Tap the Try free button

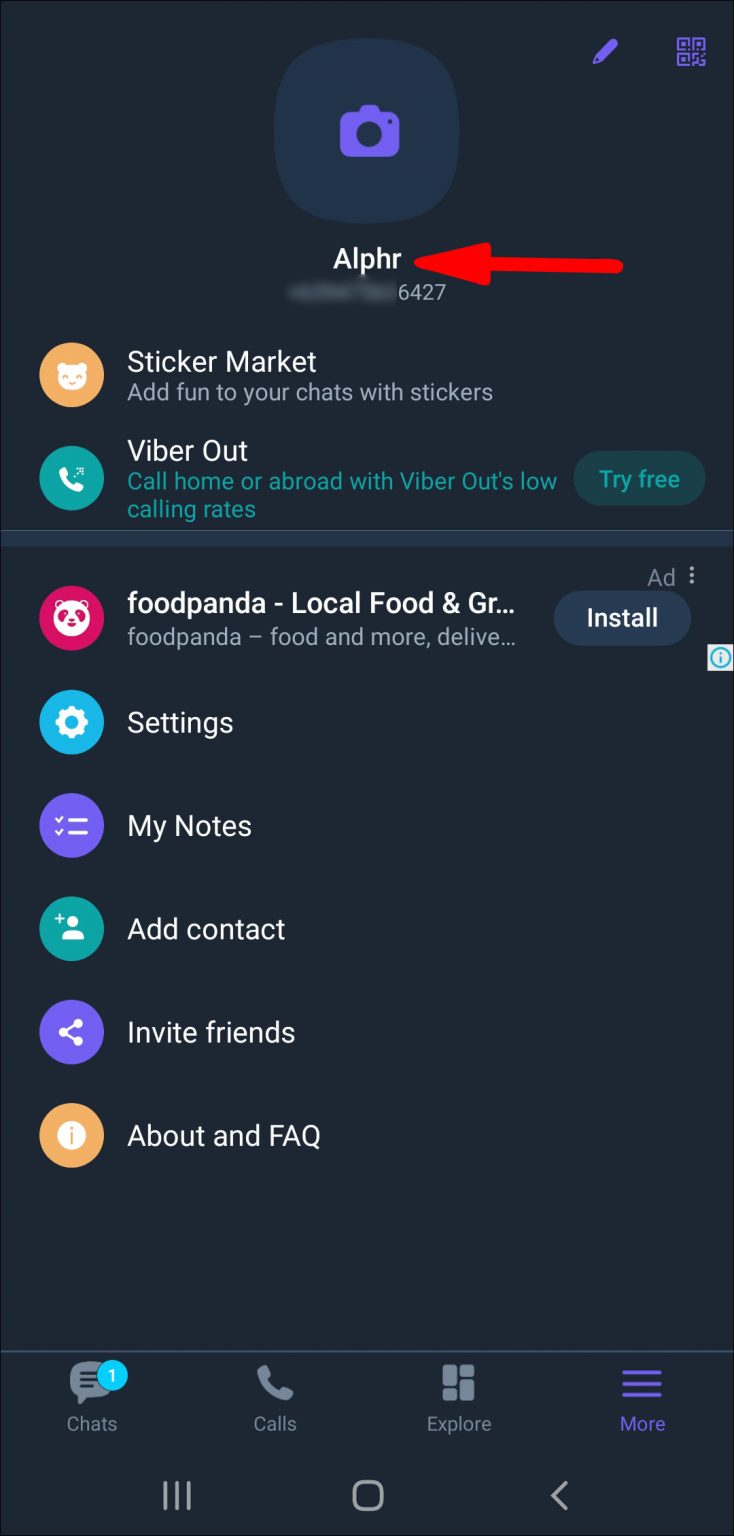[639, 478]
